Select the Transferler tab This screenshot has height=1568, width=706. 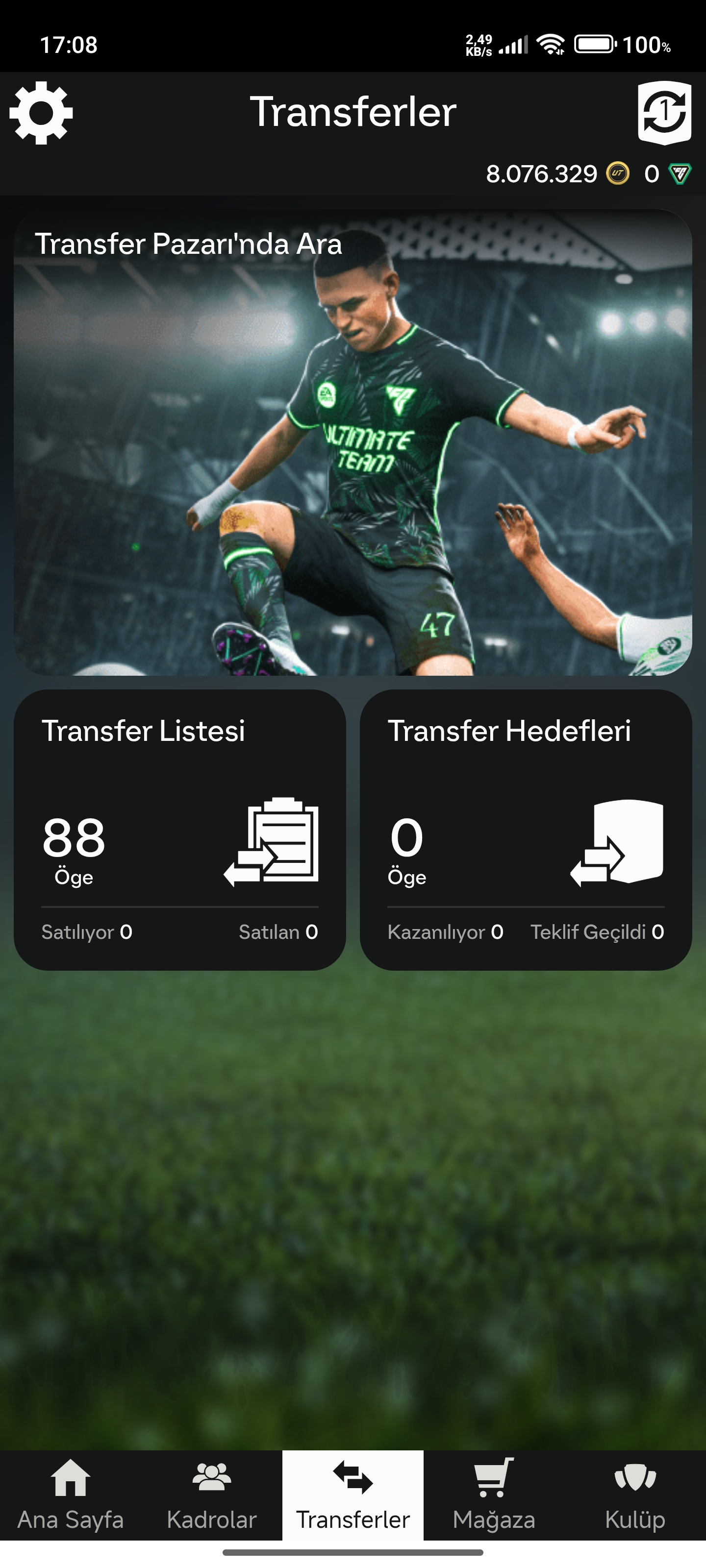click(x=353, y=1495)
